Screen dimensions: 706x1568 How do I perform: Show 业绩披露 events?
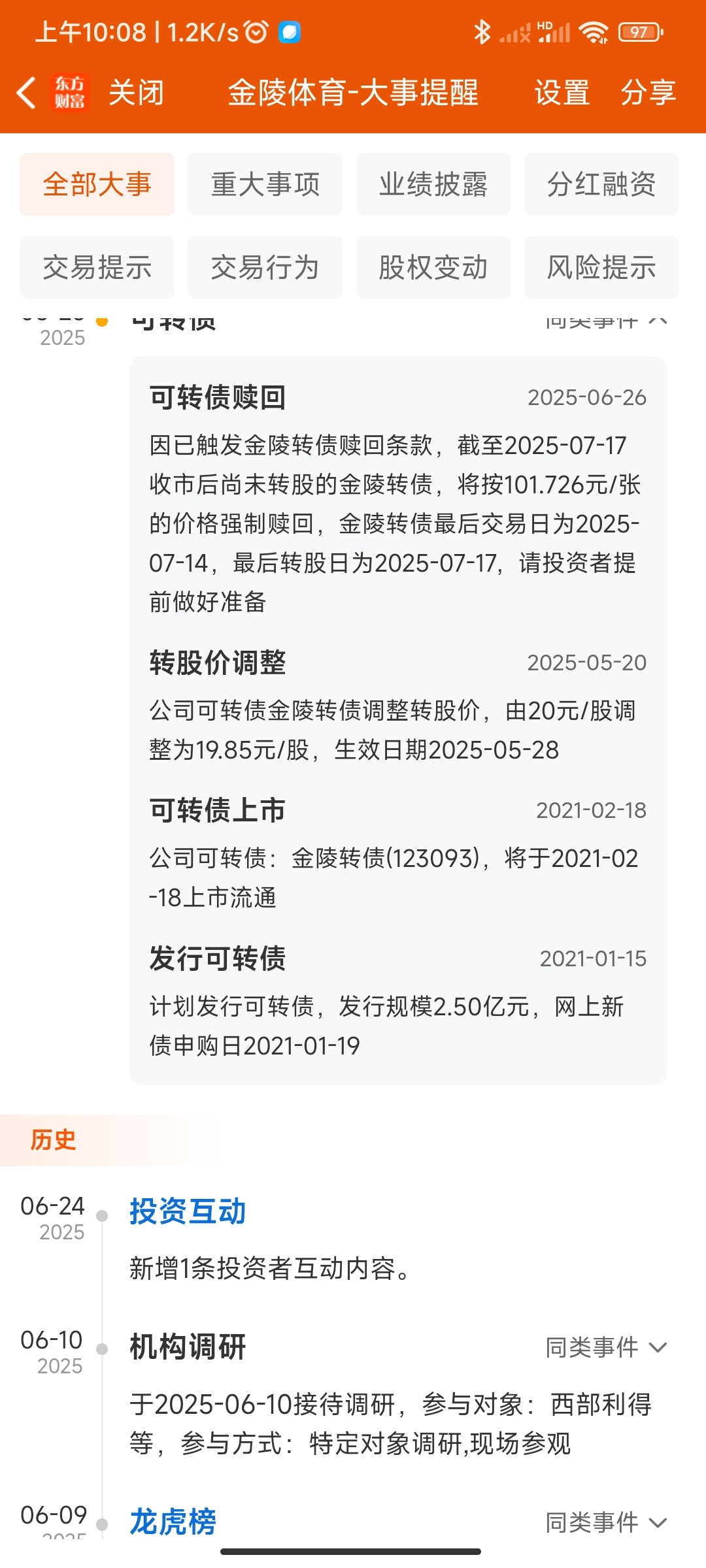pyautogui.click(x=433, y=184)
